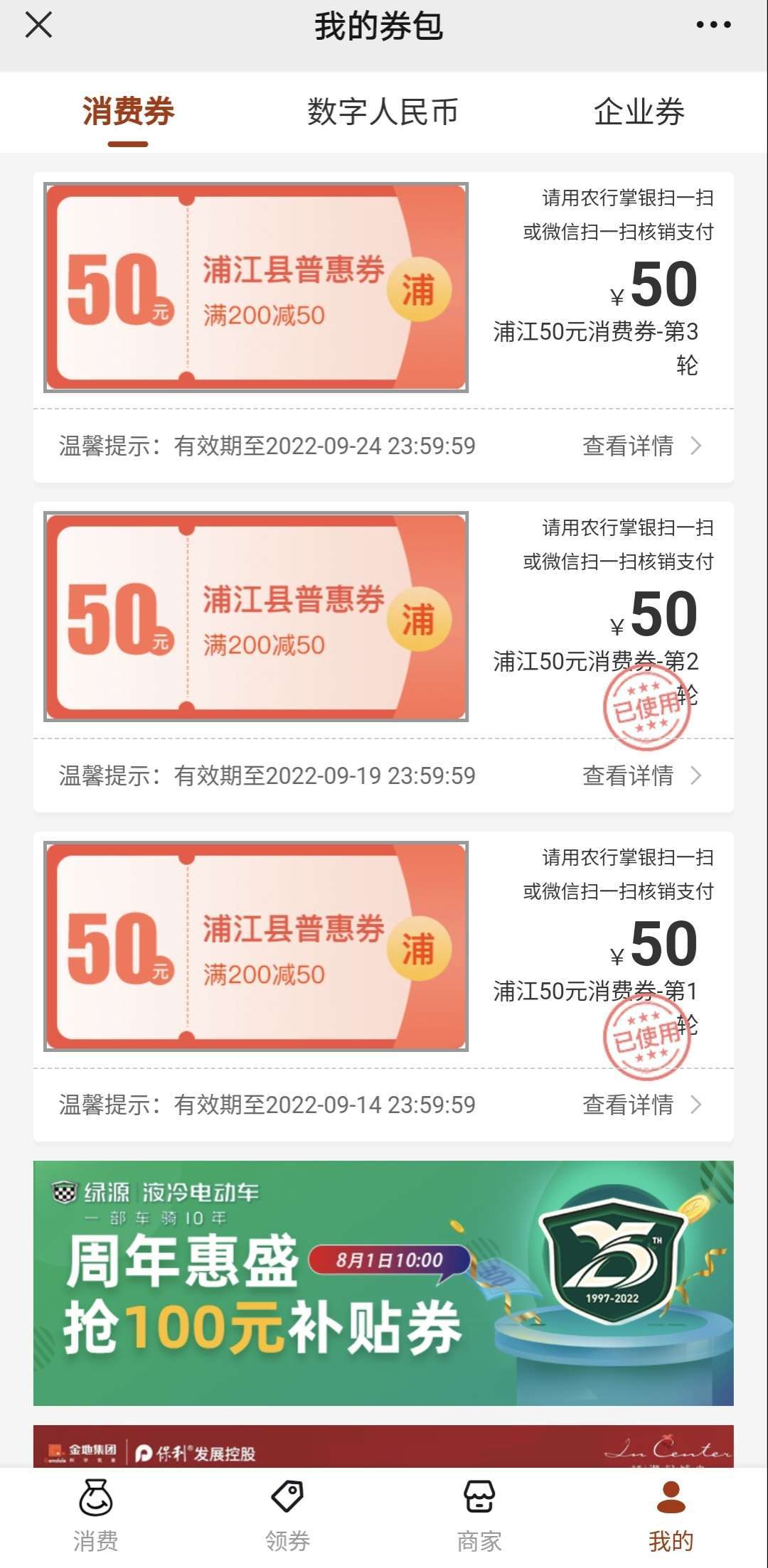Viewport: 768px width, 1568px height.
Task: Open the 金地集团 保利 banner
Action: tap(383, 1446)
